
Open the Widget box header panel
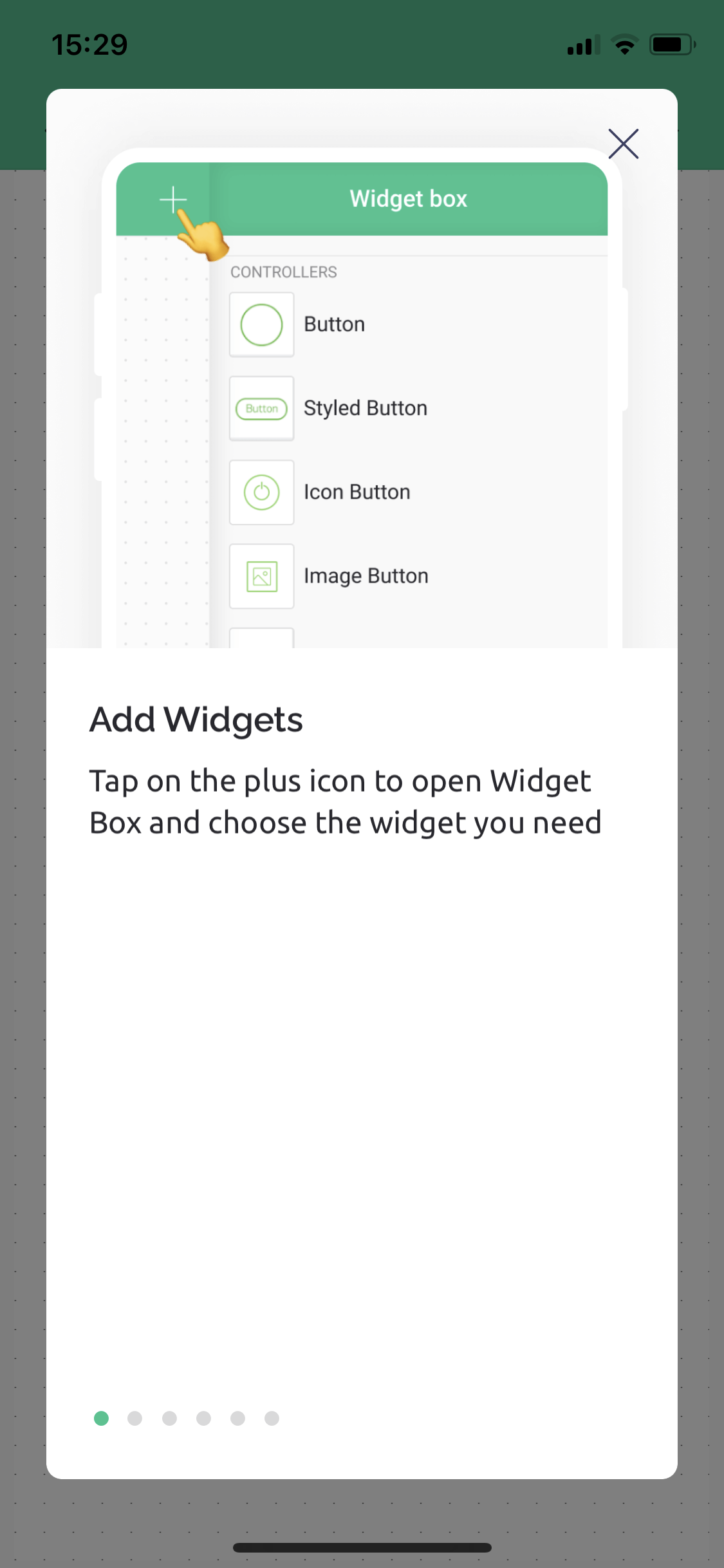pyautogui.click(x=408, y=198)
